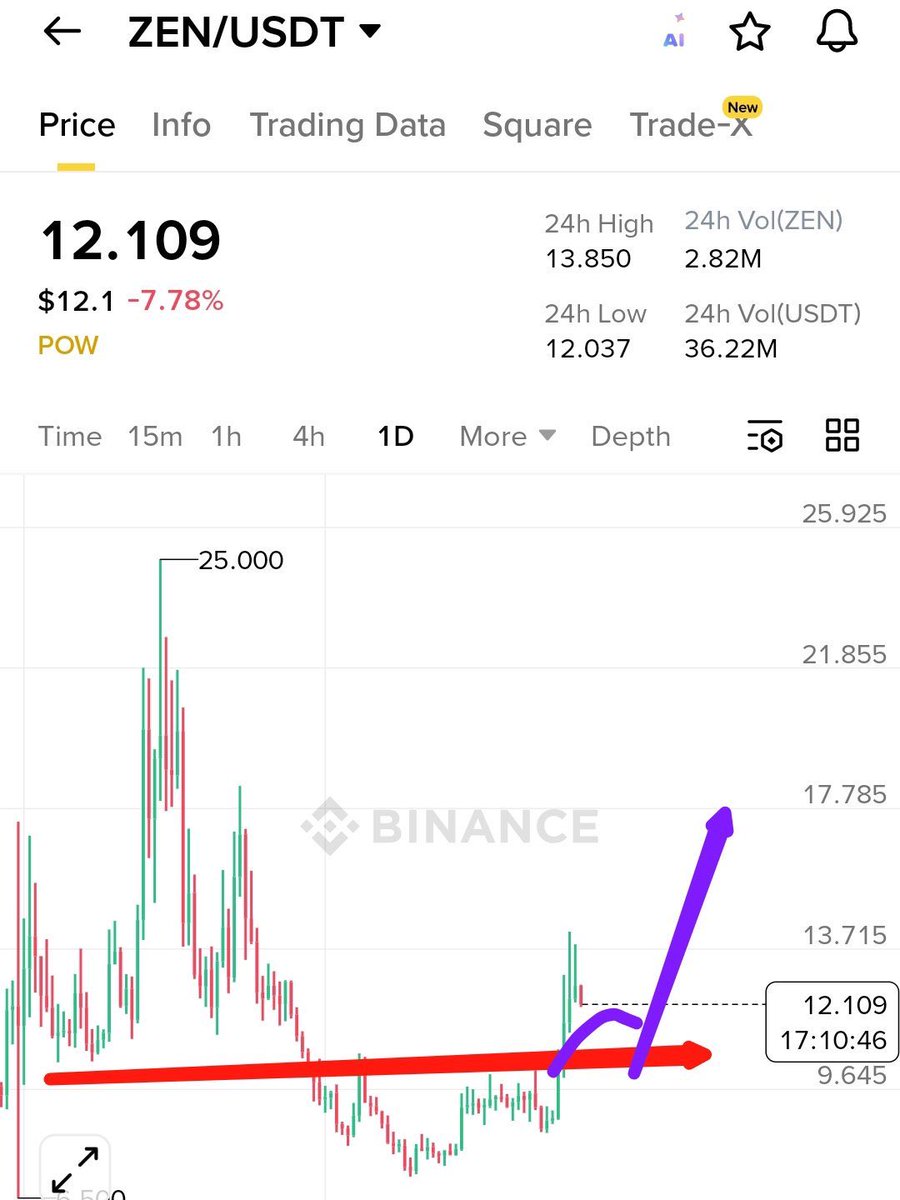Screen dimensions: 900x1200
Task: Select the 1h chart interval
Action: click(x=226, y=437)
